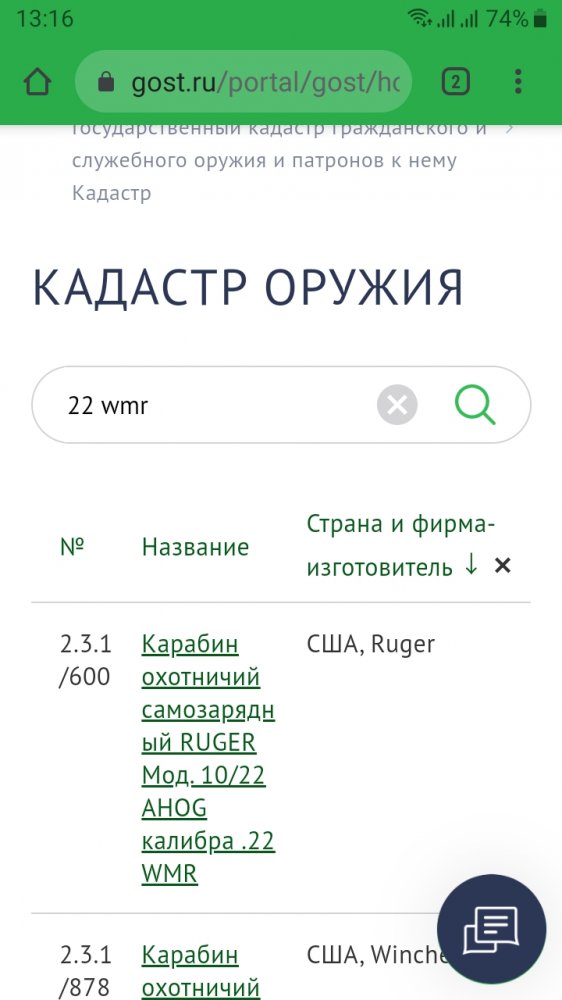Open the carbine entry numbered 2.3.1/878
Image resolution: width=562 pixels, height=1000 pixels.
coord(200,971)
